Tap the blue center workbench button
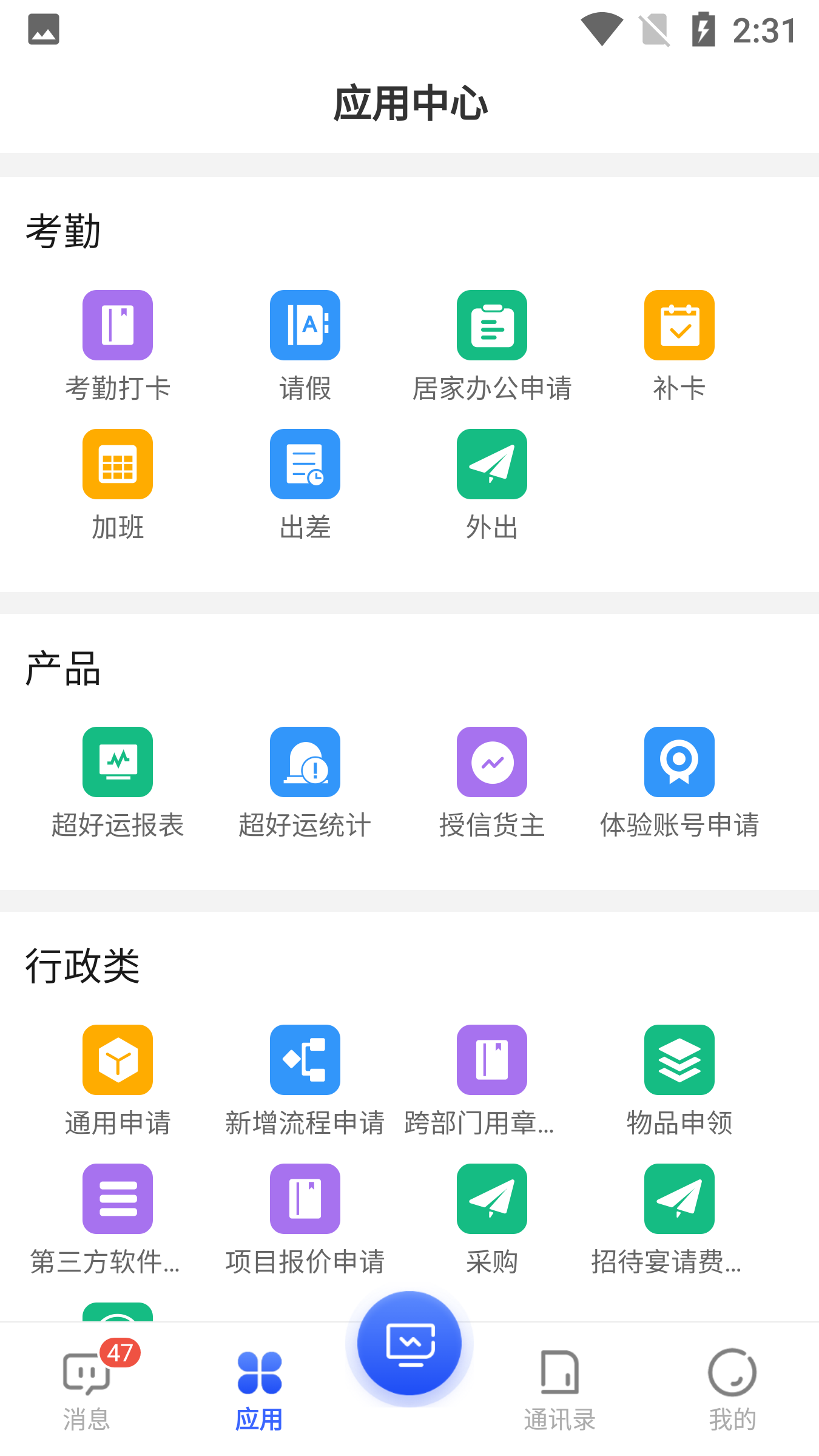819x1456 pixels. pos(409,1343)
